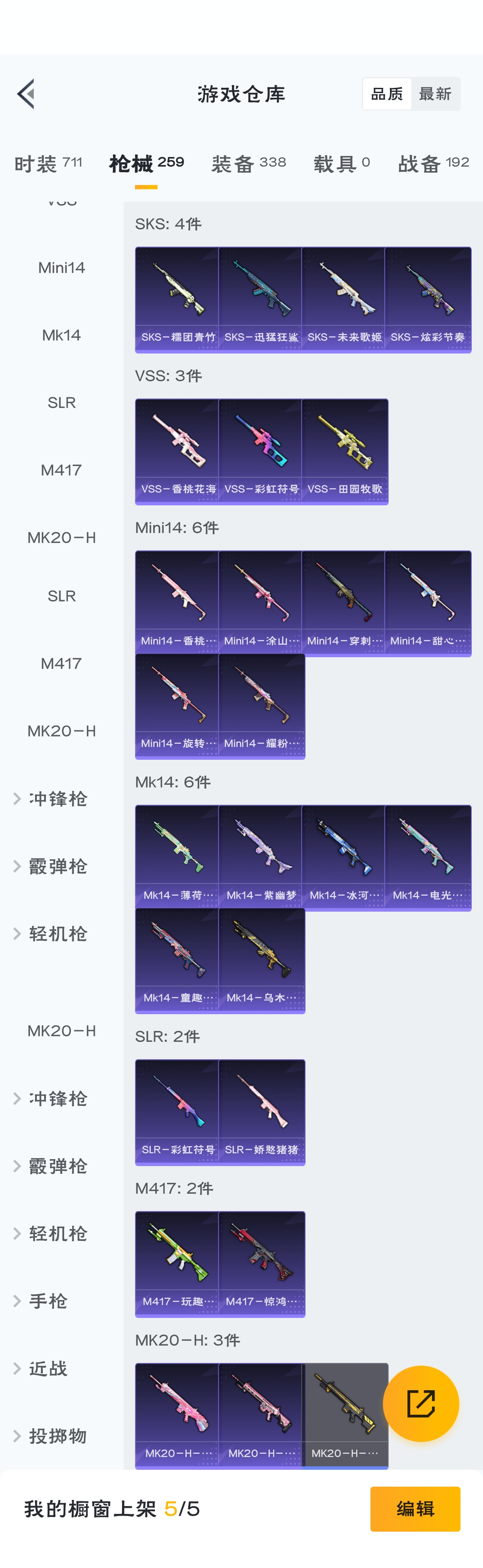Image resolution: width=483 pixels, height=1568 pixels.
Task: Go back from 游戏仓库
Action: 26,94
